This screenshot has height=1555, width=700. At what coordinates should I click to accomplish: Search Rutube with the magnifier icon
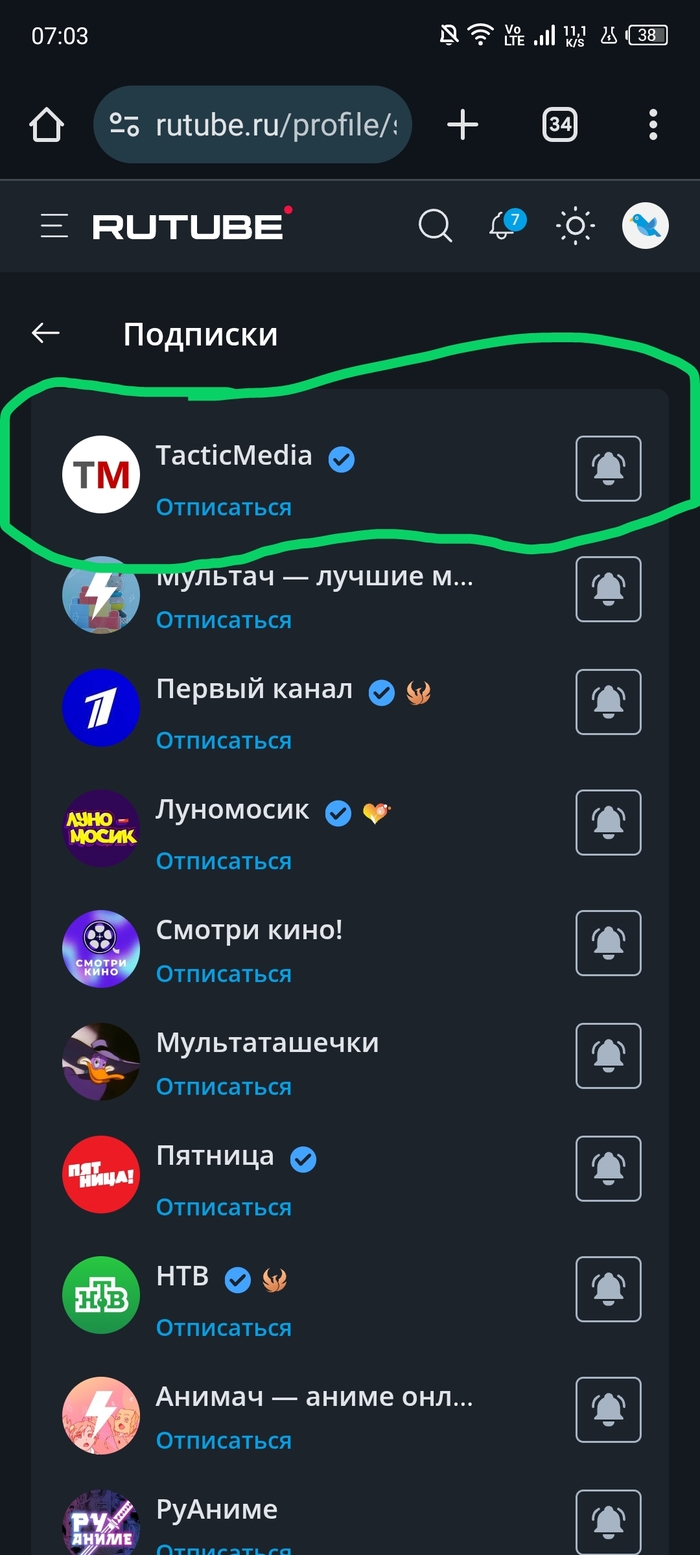[435, 226]
